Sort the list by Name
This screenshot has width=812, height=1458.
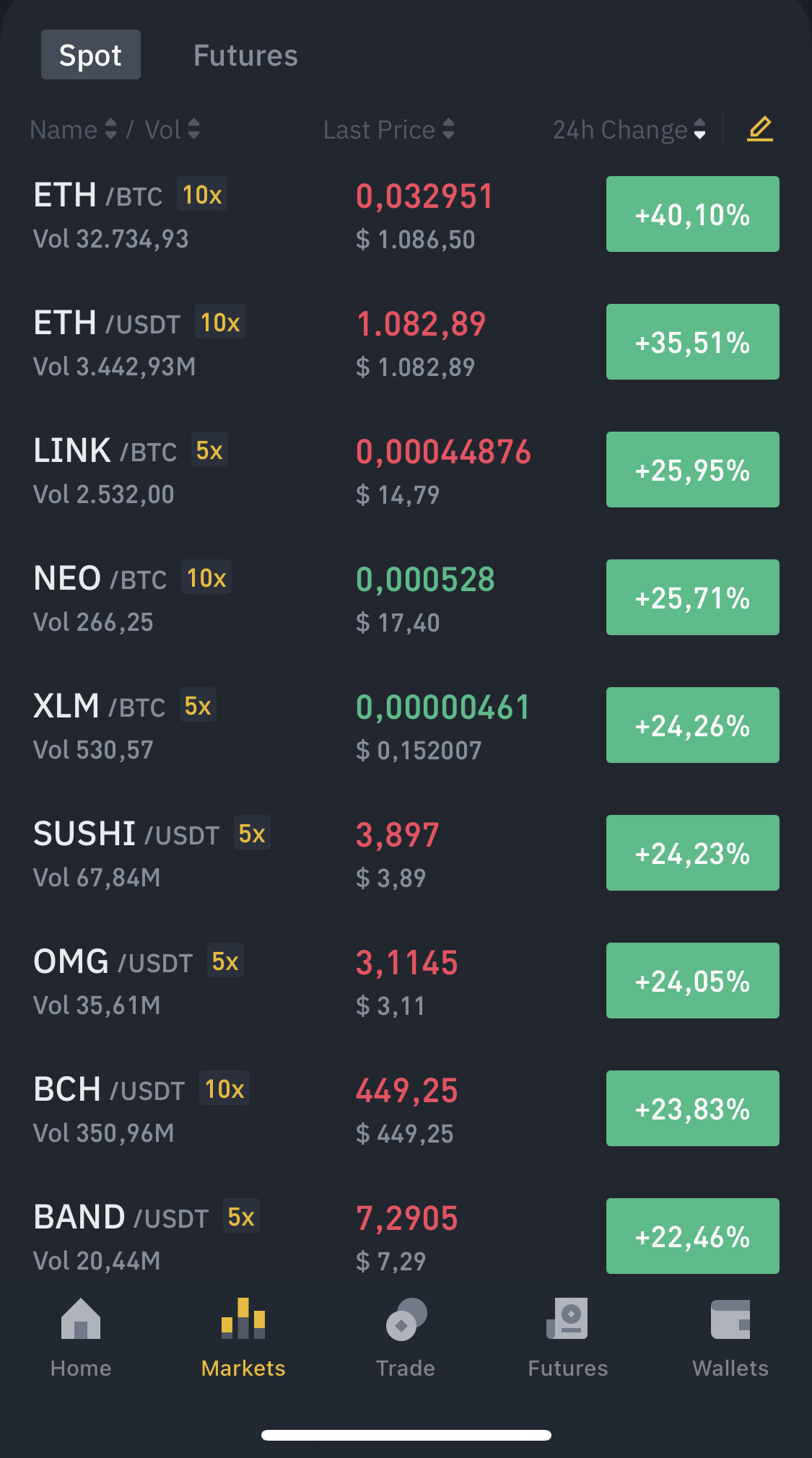click(73, 130)
